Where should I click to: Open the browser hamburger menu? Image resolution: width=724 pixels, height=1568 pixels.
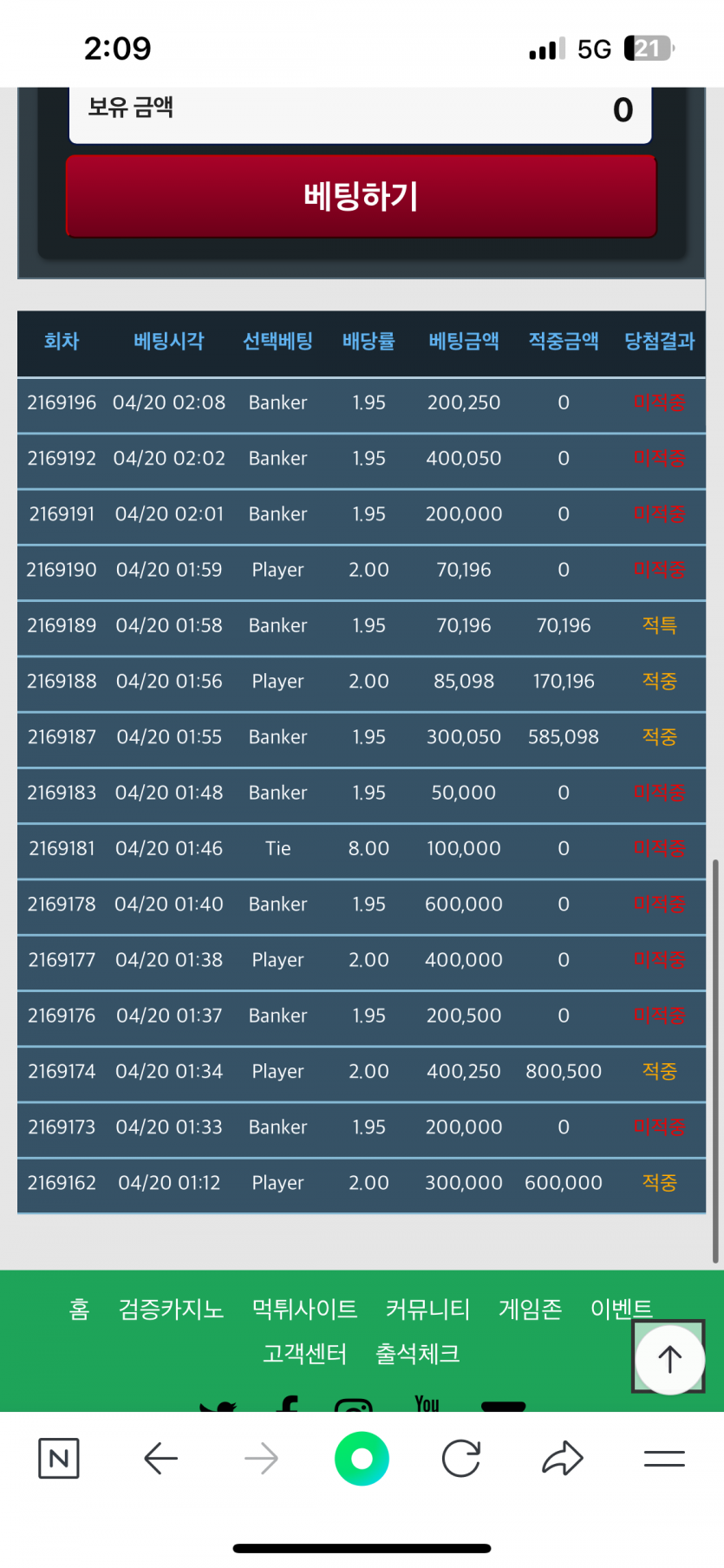click(664, 1459)
